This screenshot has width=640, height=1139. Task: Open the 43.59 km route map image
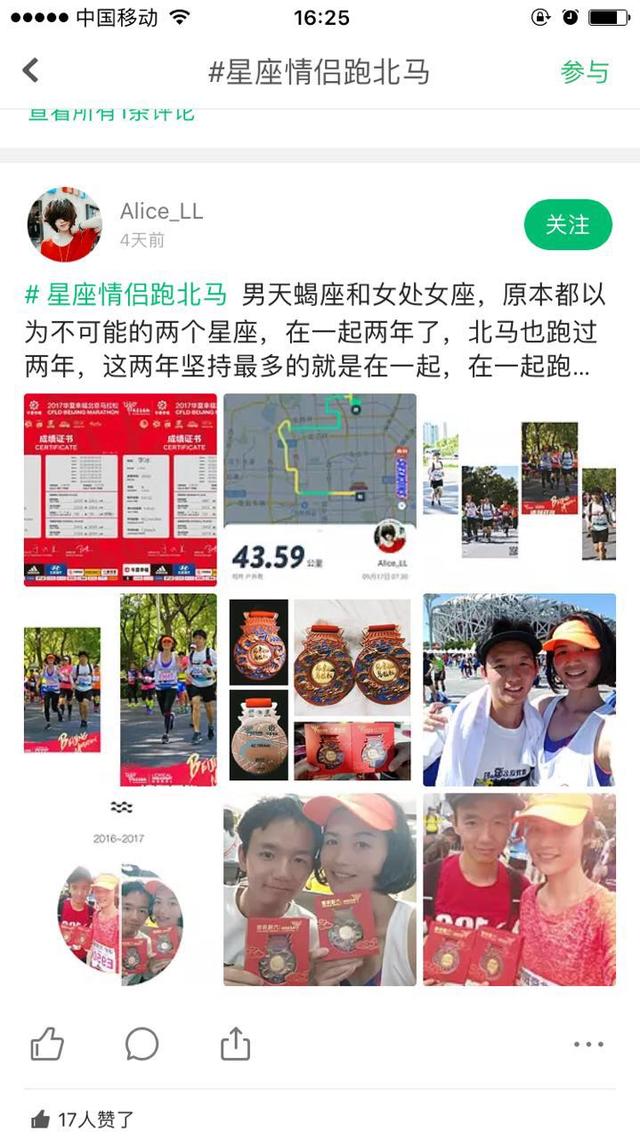click(319, 489)
